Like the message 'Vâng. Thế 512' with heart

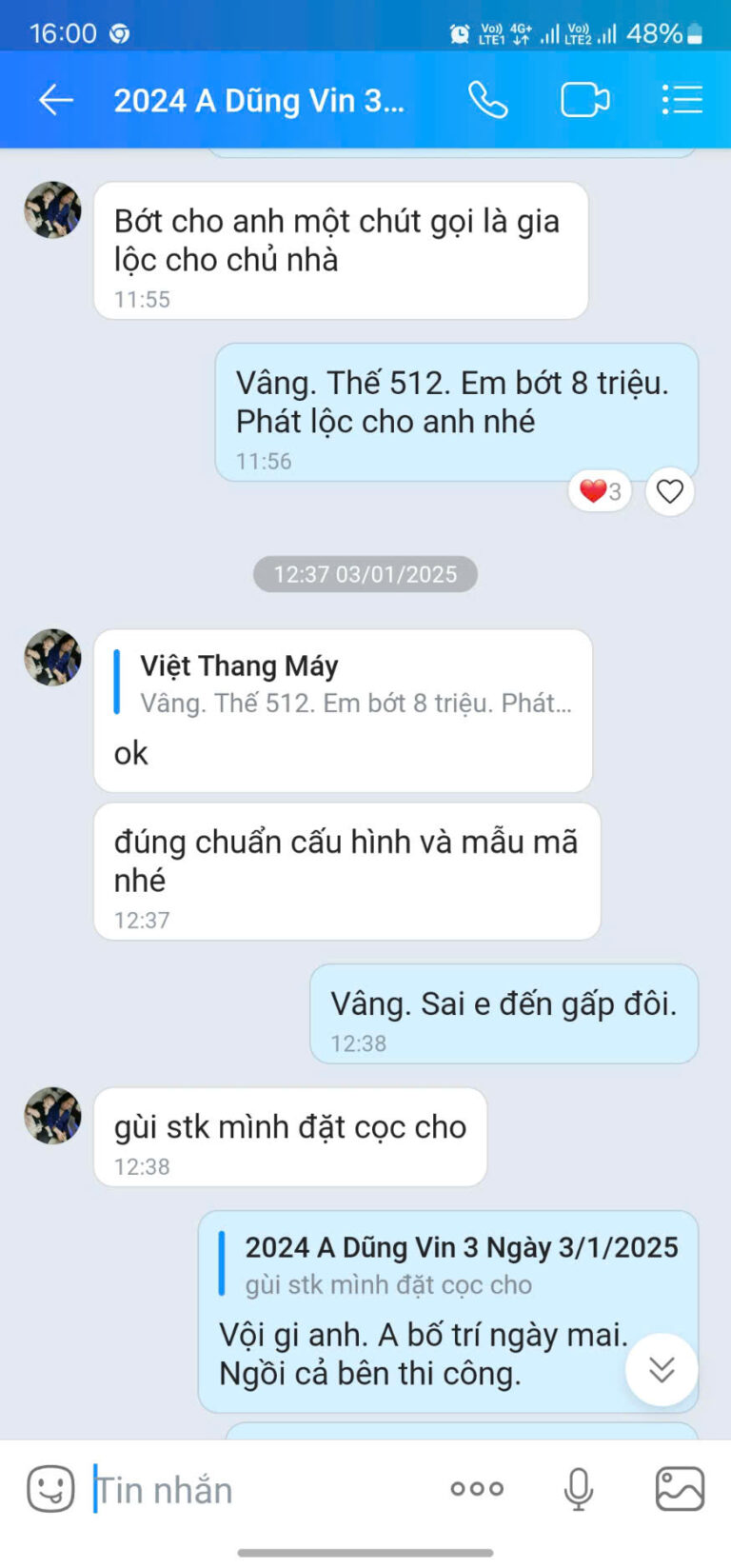click(x=670, y=491)
